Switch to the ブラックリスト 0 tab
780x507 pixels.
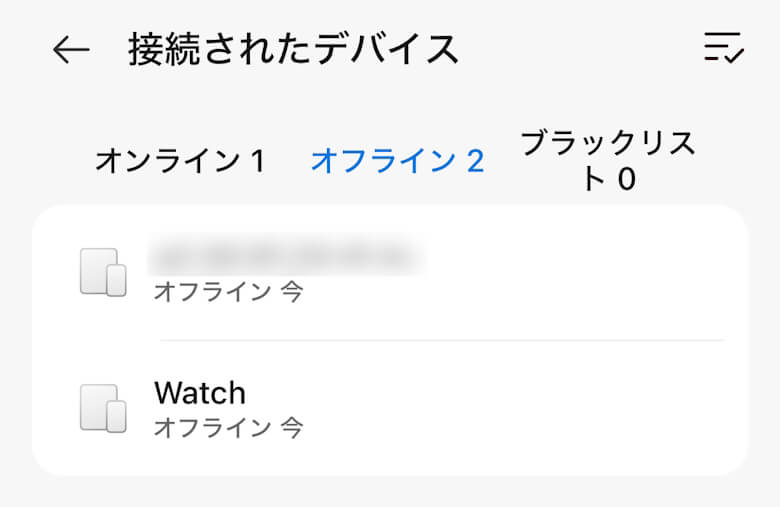(x=607, y=161)
